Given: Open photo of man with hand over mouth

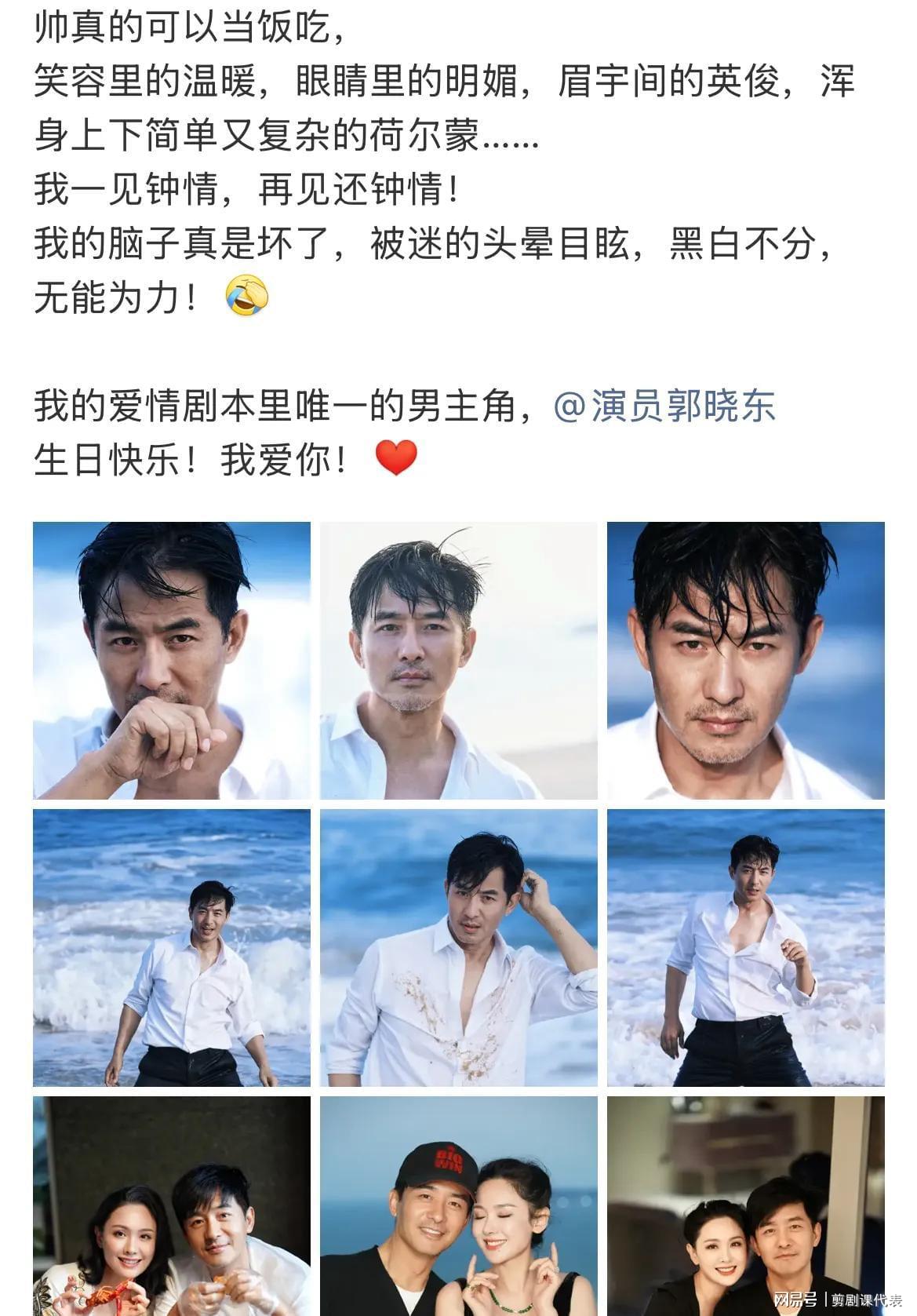Looking at the screenshot, I should coord(171,660).
